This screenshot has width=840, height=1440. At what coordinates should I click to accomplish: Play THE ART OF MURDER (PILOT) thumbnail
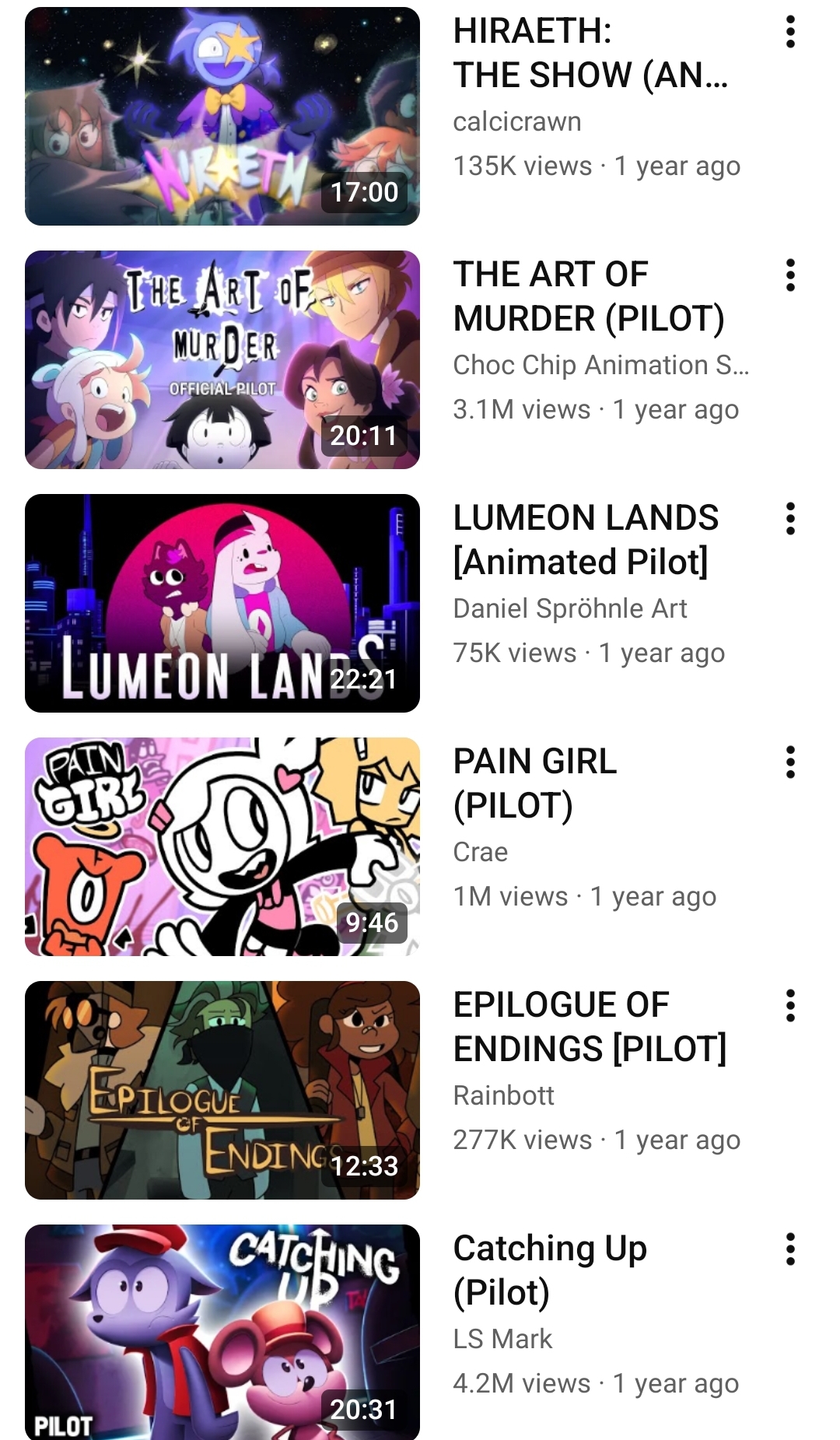coord(222,359)
